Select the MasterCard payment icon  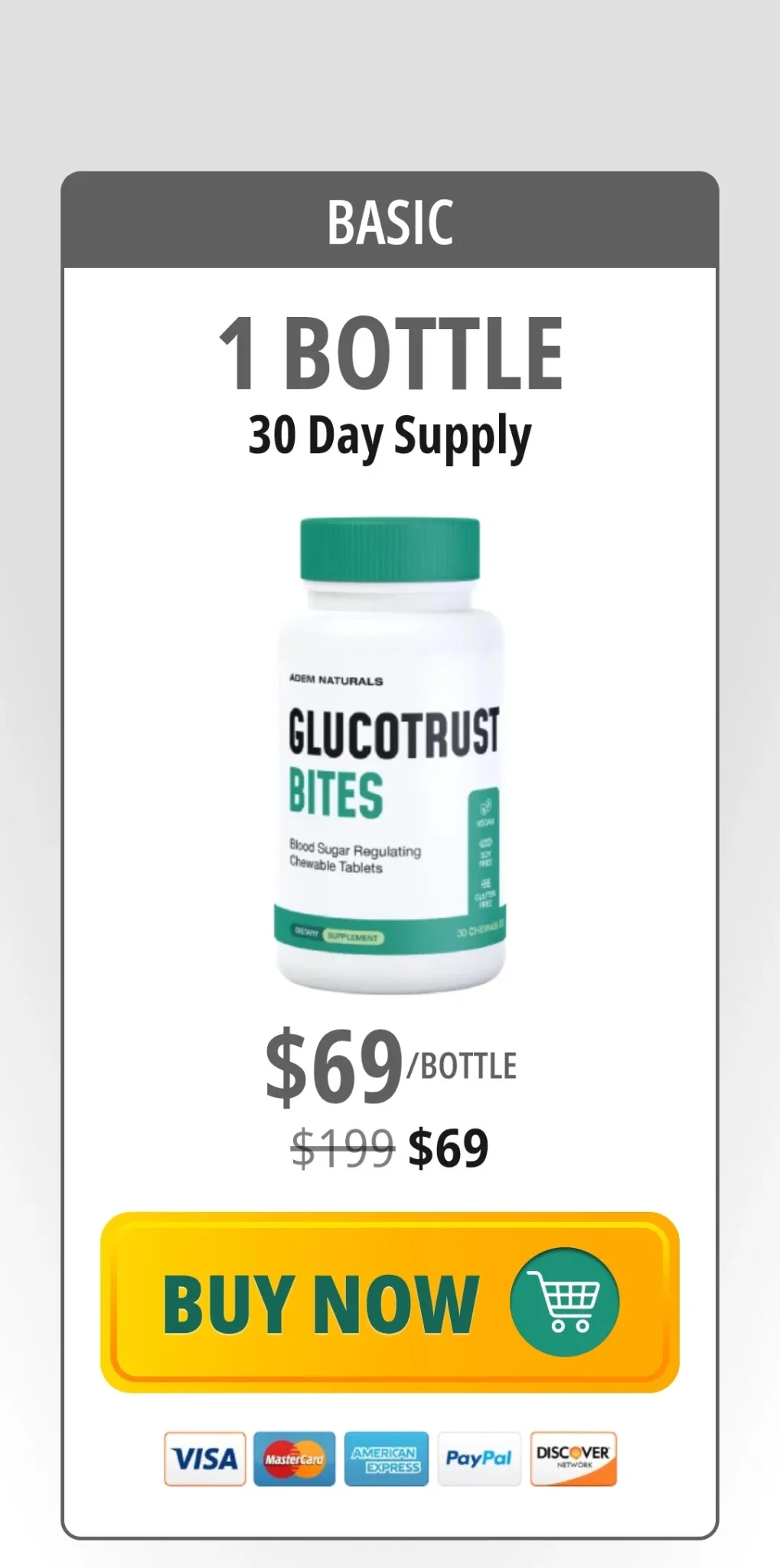tap(295, 1458)
